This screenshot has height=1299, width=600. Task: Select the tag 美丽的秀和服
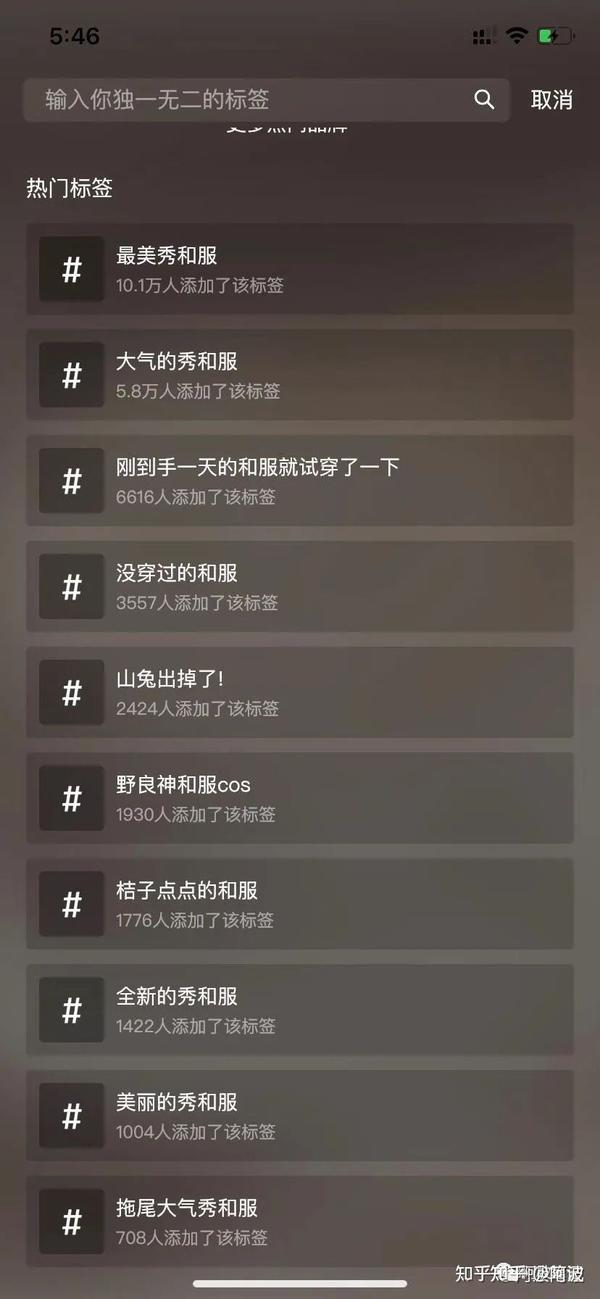tap(300, 1117)
